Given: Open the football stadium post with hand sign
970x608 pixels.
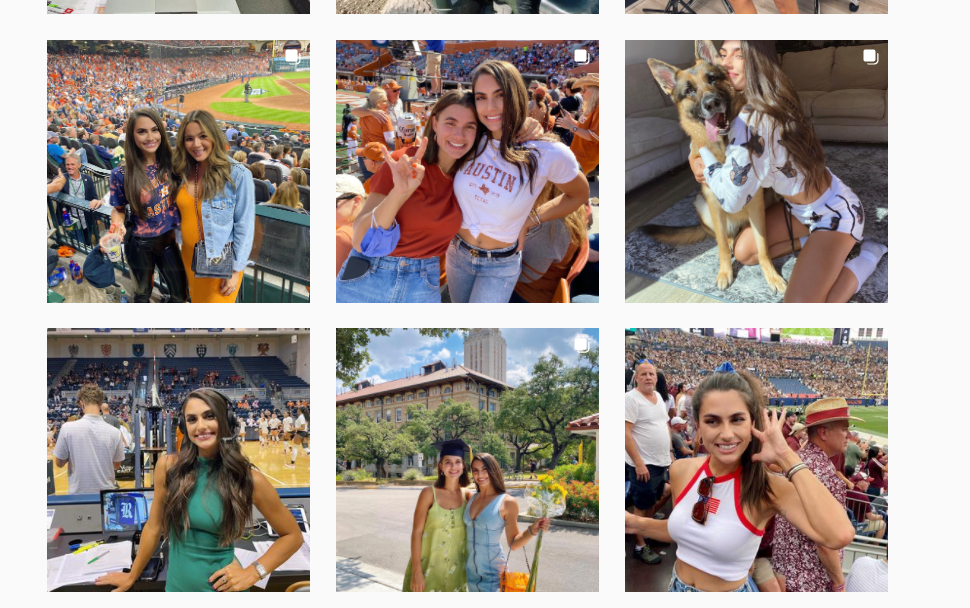Looking at the screenshot, I should click(x=756, y=459).
